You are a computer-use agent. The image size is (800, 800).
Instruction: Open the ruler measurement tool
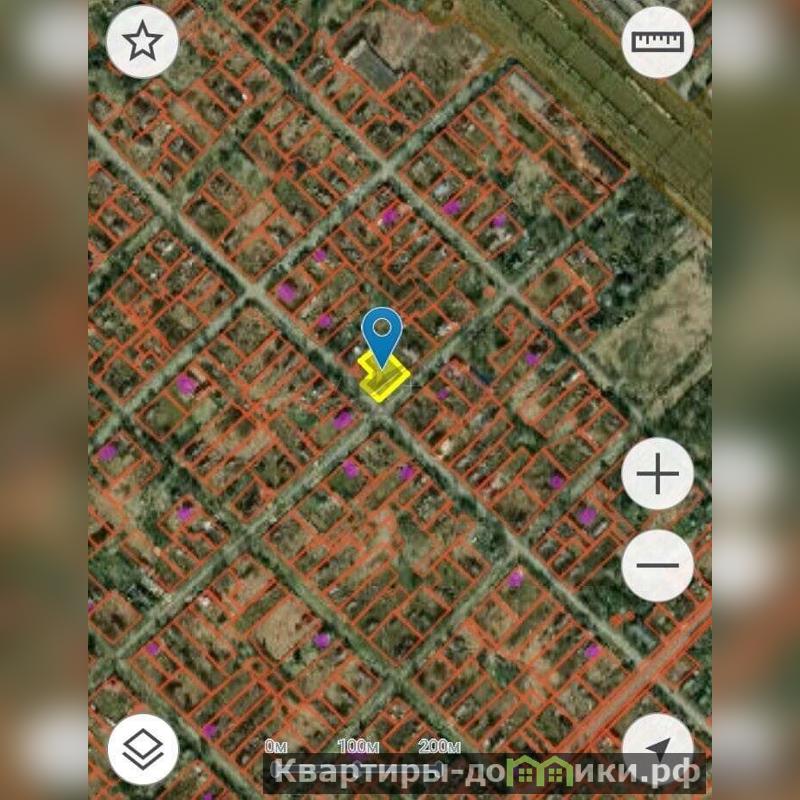657,42
